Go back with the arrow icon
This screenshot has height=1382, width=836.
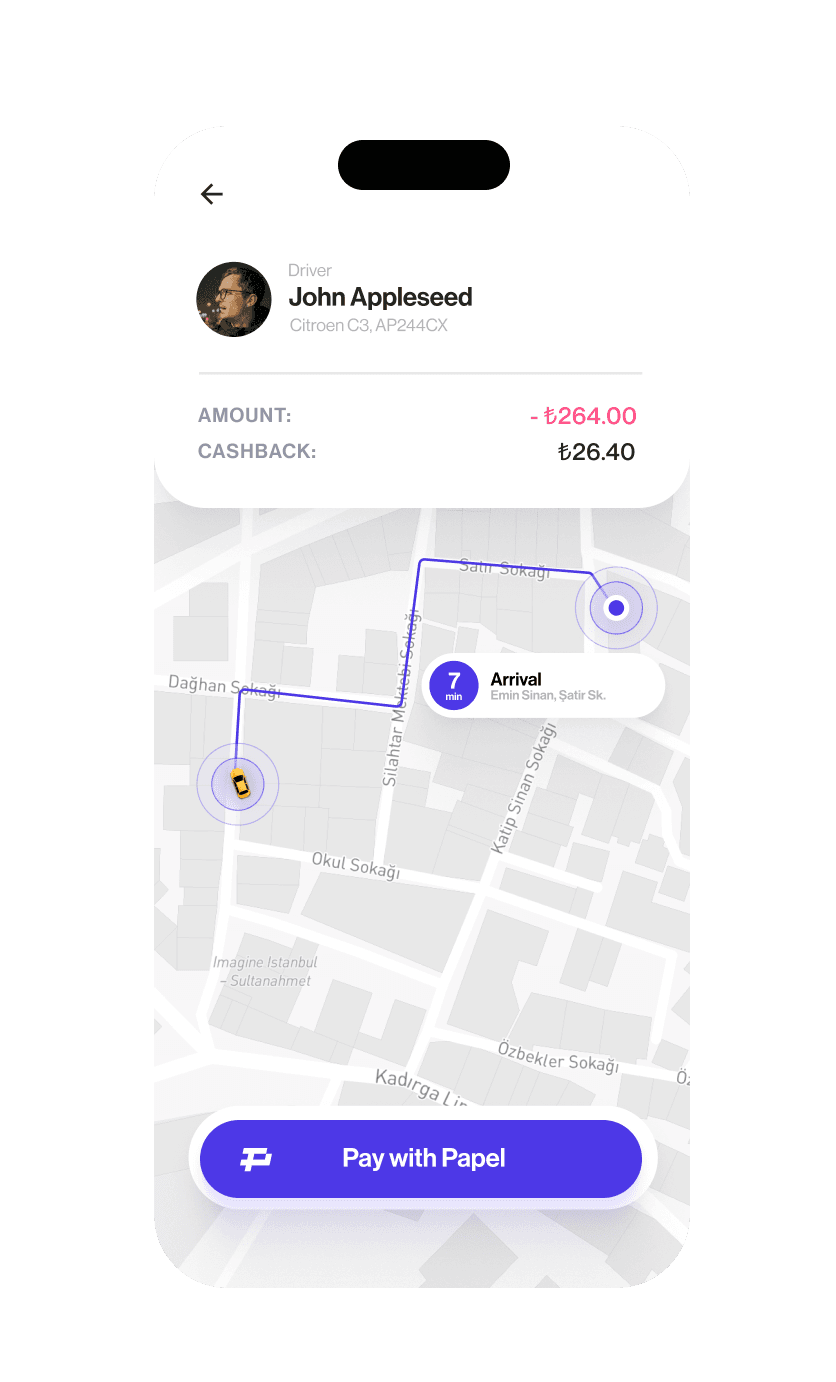click(x=211, y=194)
